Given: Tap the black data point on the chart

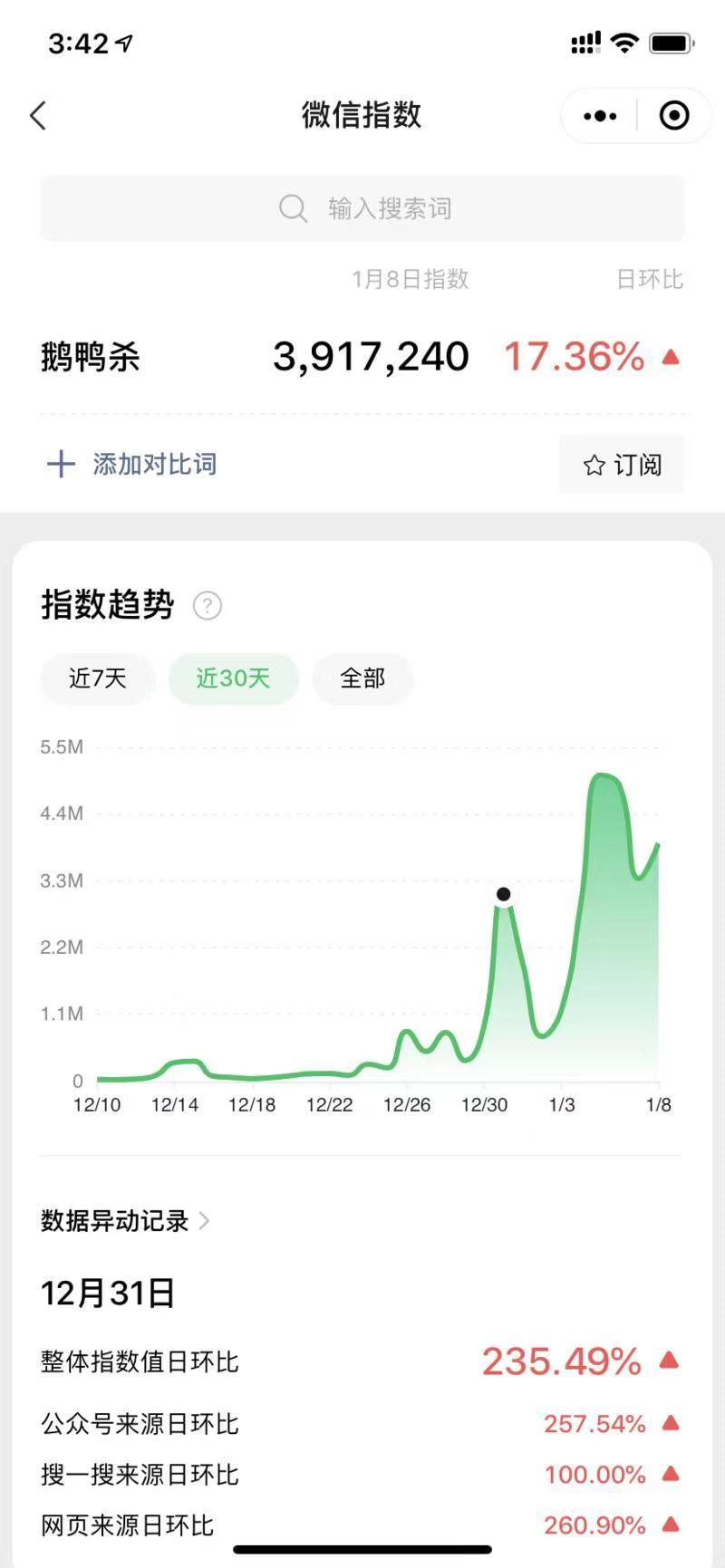Looking at the screenshot, I should [504, 895].
